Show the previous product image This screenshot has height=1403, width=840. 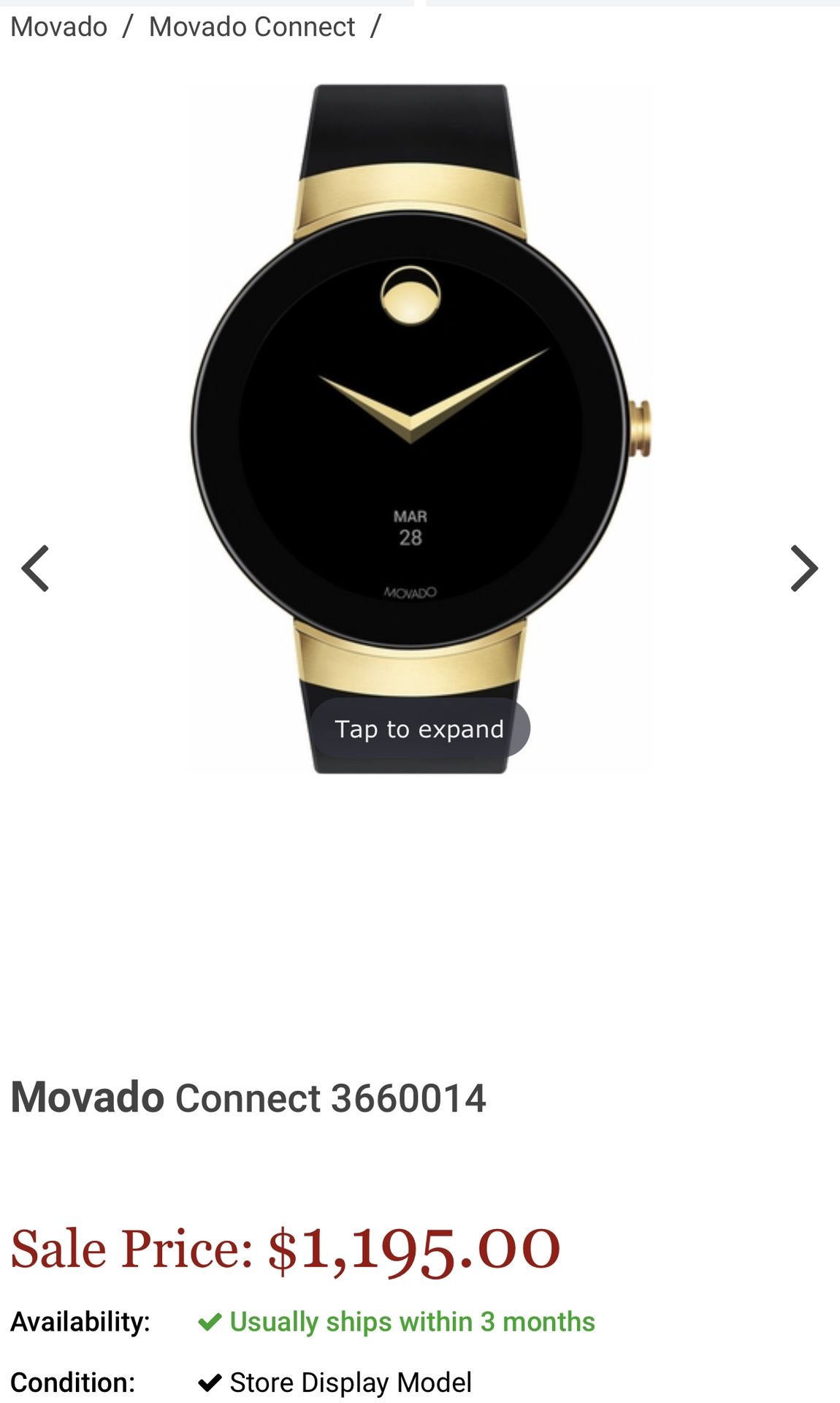point(35,568)
